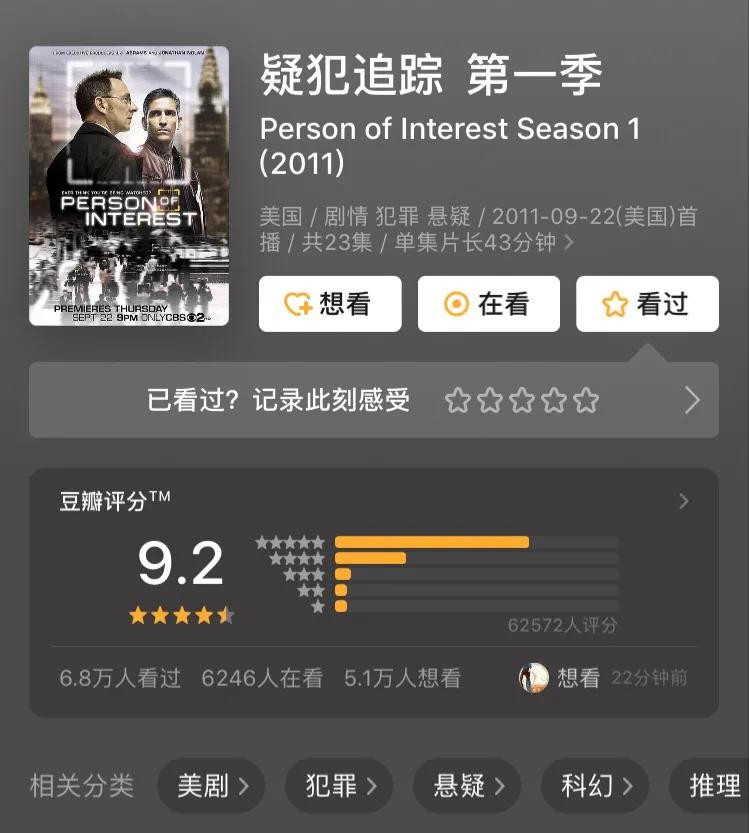Rate the show five stars
Image resolution: width=749 pixels, height=833 pixels.
(x=587, y=401)
